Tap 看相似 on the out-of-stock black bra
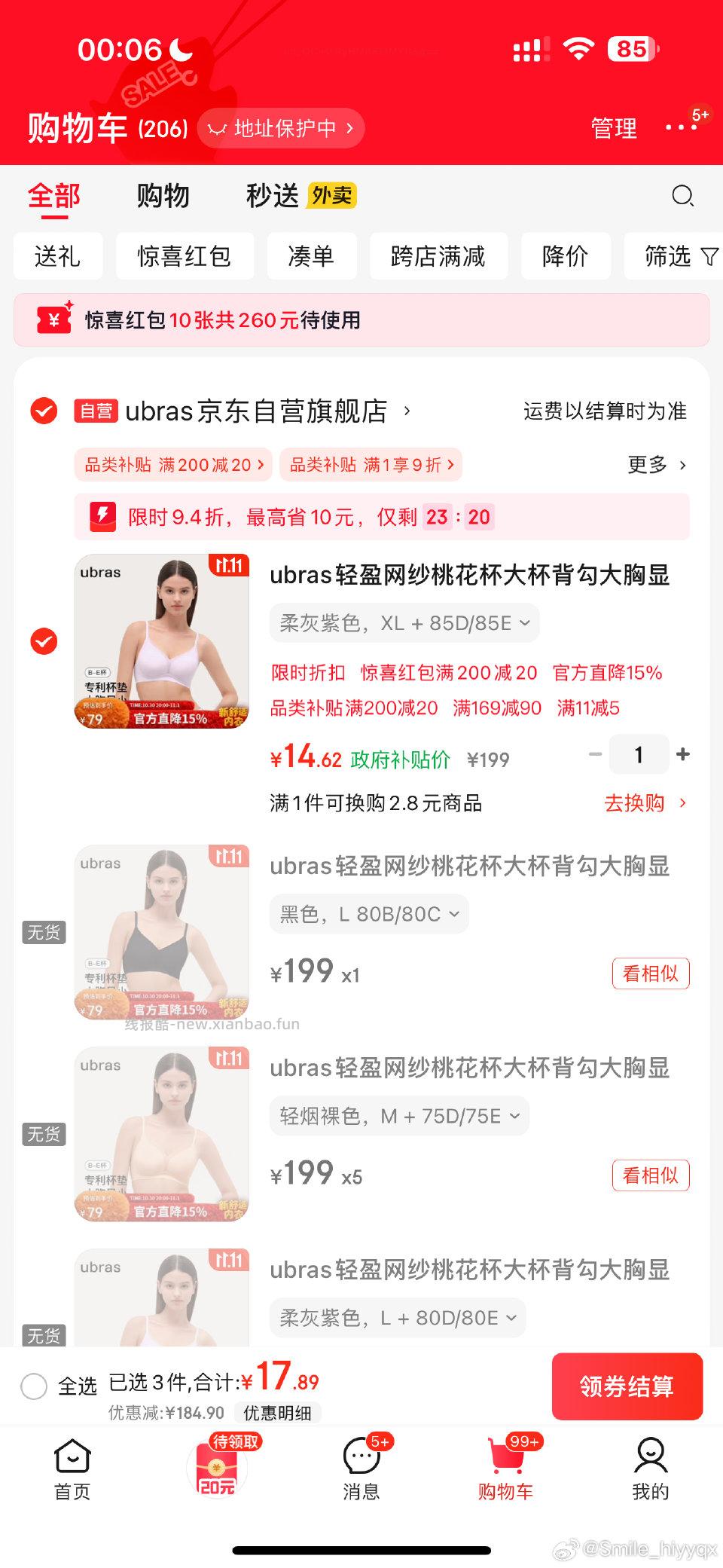 click(x=651, y=973)
